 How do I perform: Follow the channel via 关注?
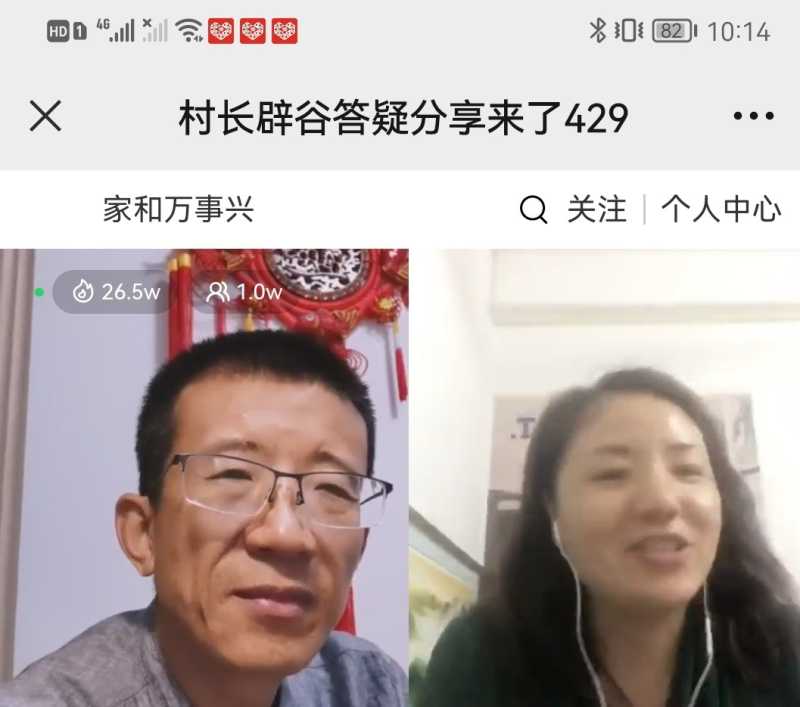tap(597, 210)
